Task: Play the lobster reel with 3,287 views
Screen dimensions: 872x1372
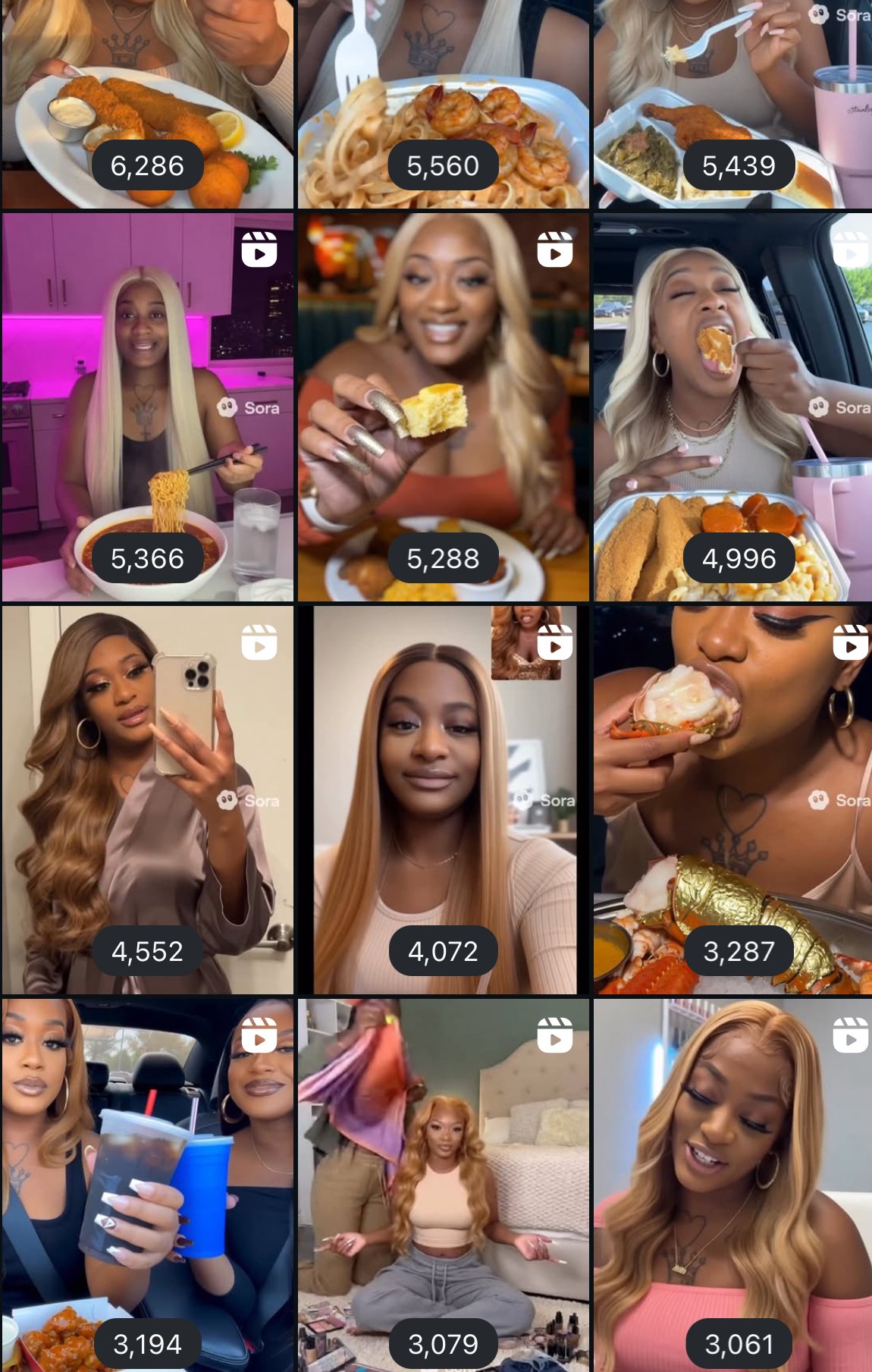Action: click(x=732, y=799)
